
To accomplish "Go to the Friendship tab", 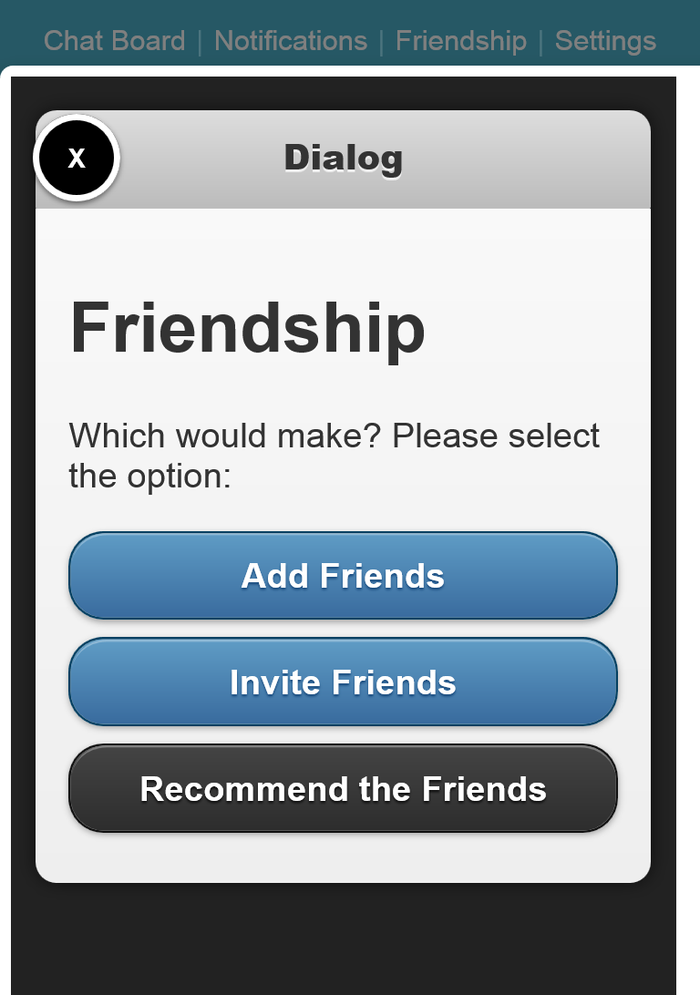I will 460,41.
